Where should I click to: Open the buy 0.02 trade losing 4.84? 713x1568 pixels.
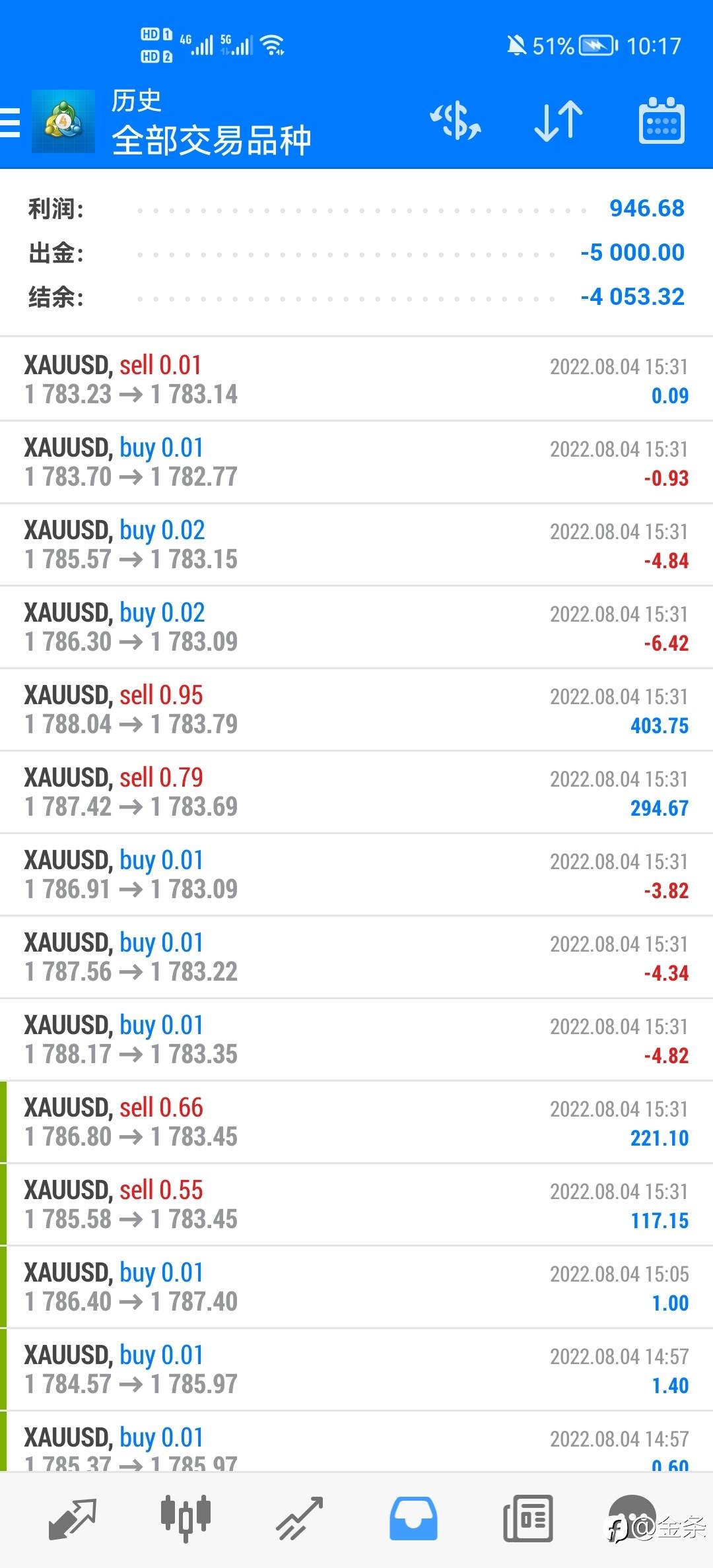pyautogui.click(x=356, y=544)
